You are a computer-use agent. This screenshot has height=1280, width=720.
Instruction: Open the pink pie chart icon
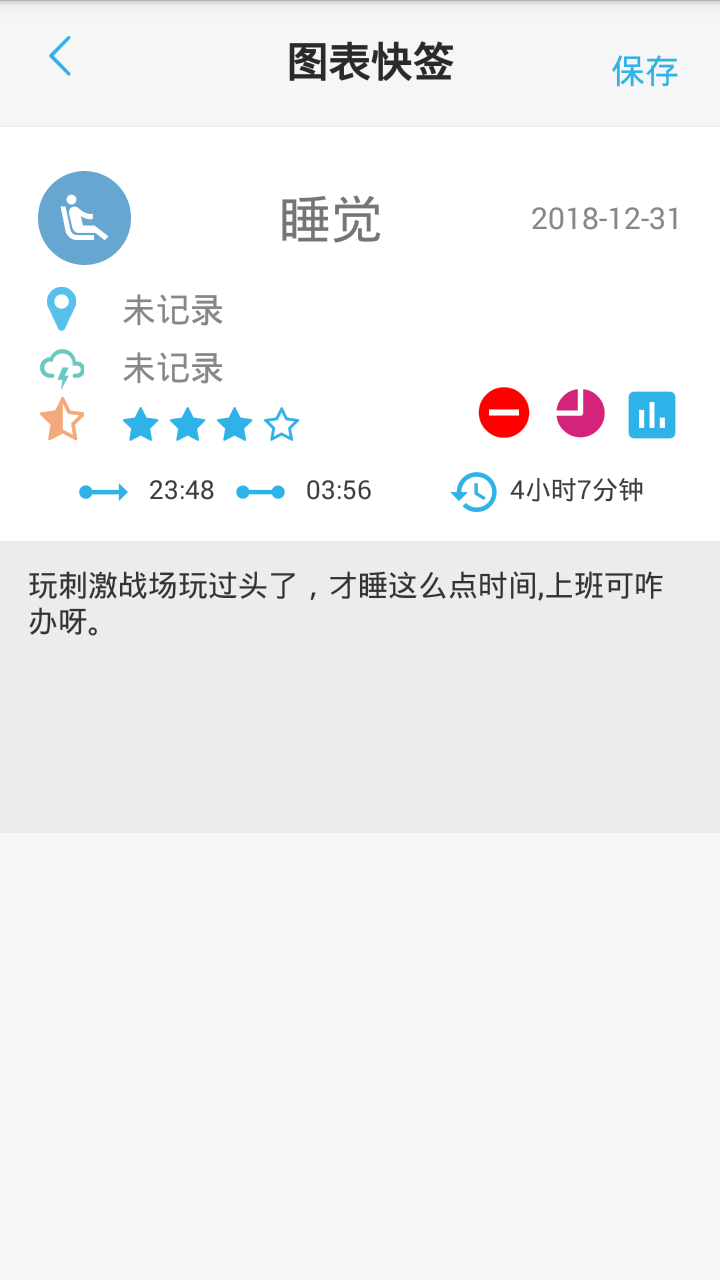pyautogui.click(x=580, y=413)
